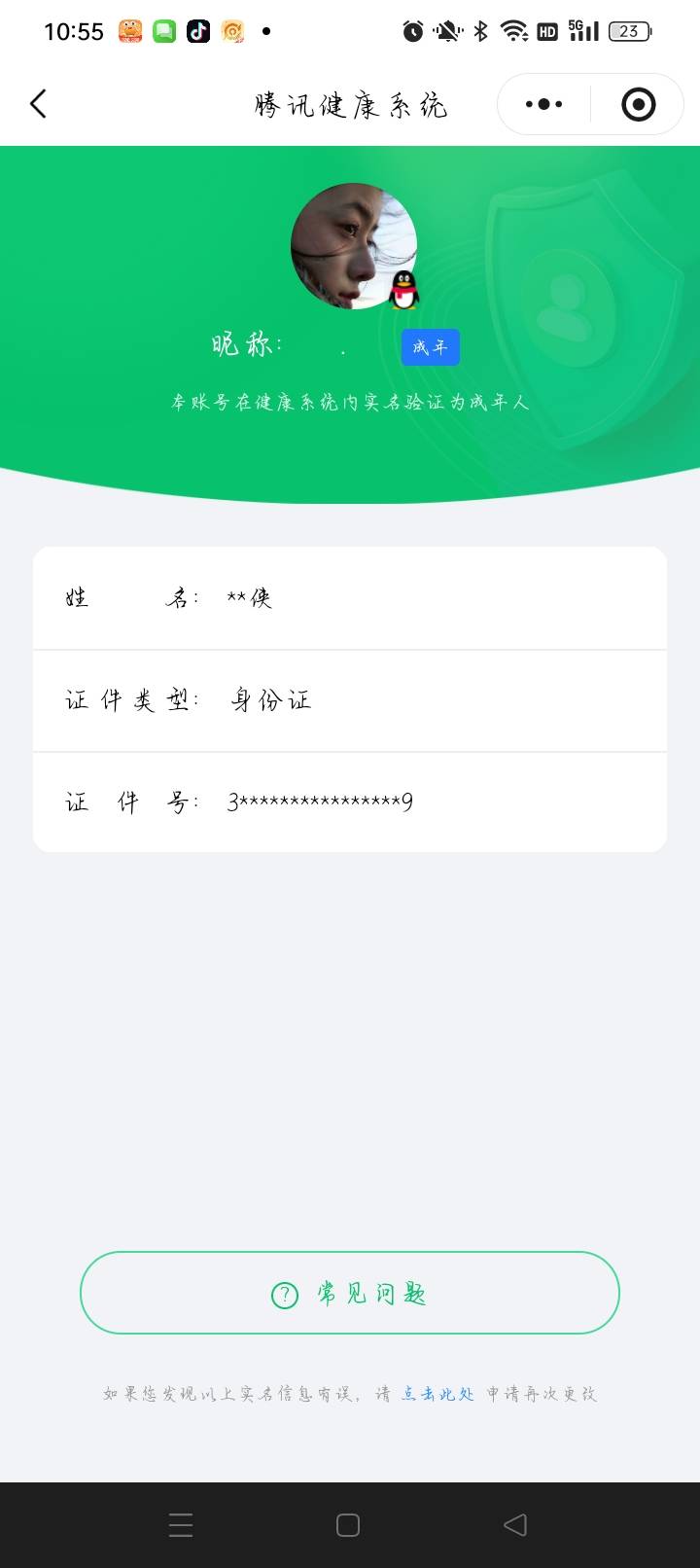Viewport: 700px width, 1568px height.
Task: Tap the Wi-Fi icon in the status bar
Action: click(x=516, y=30)
